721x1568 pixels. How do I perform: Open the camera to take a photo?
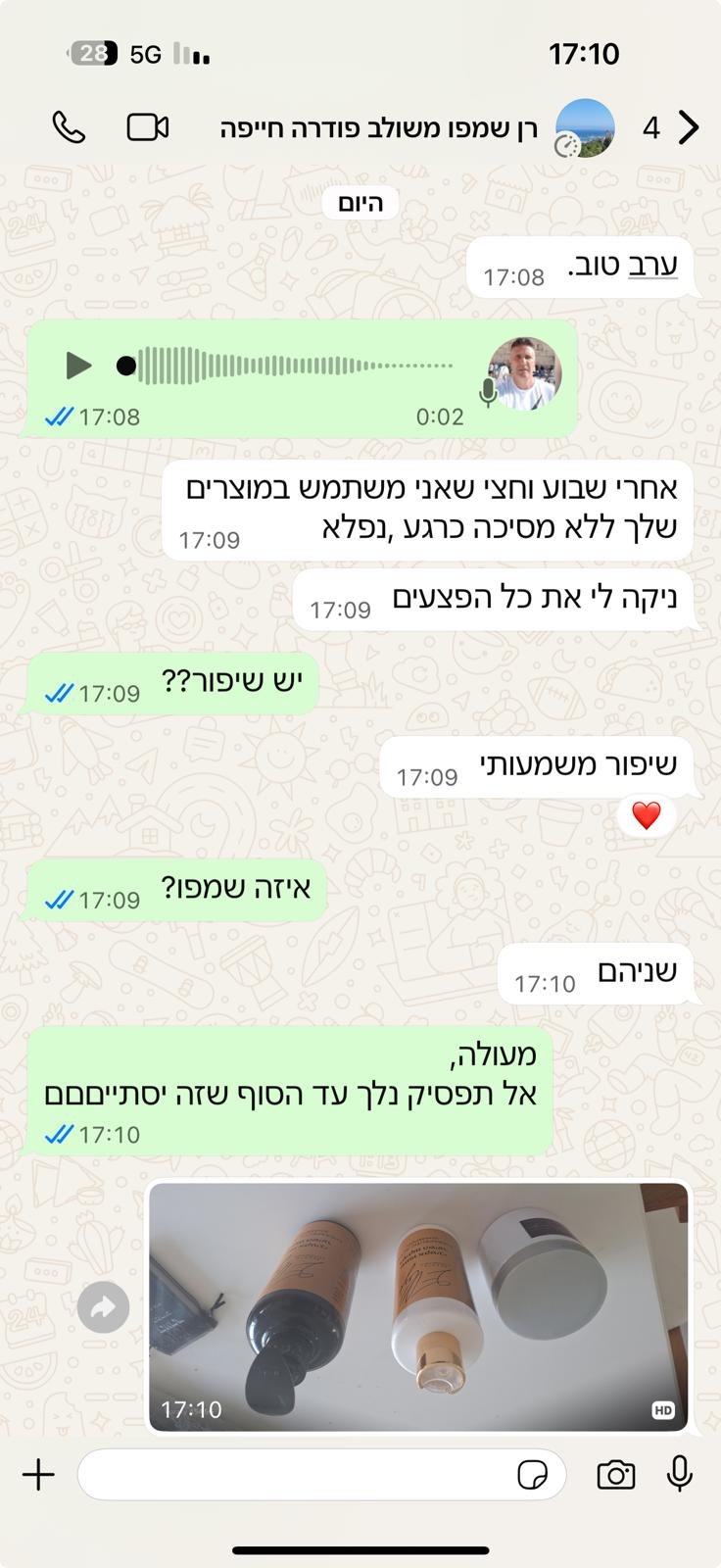pyautogui.click(x=615, y=1474)
